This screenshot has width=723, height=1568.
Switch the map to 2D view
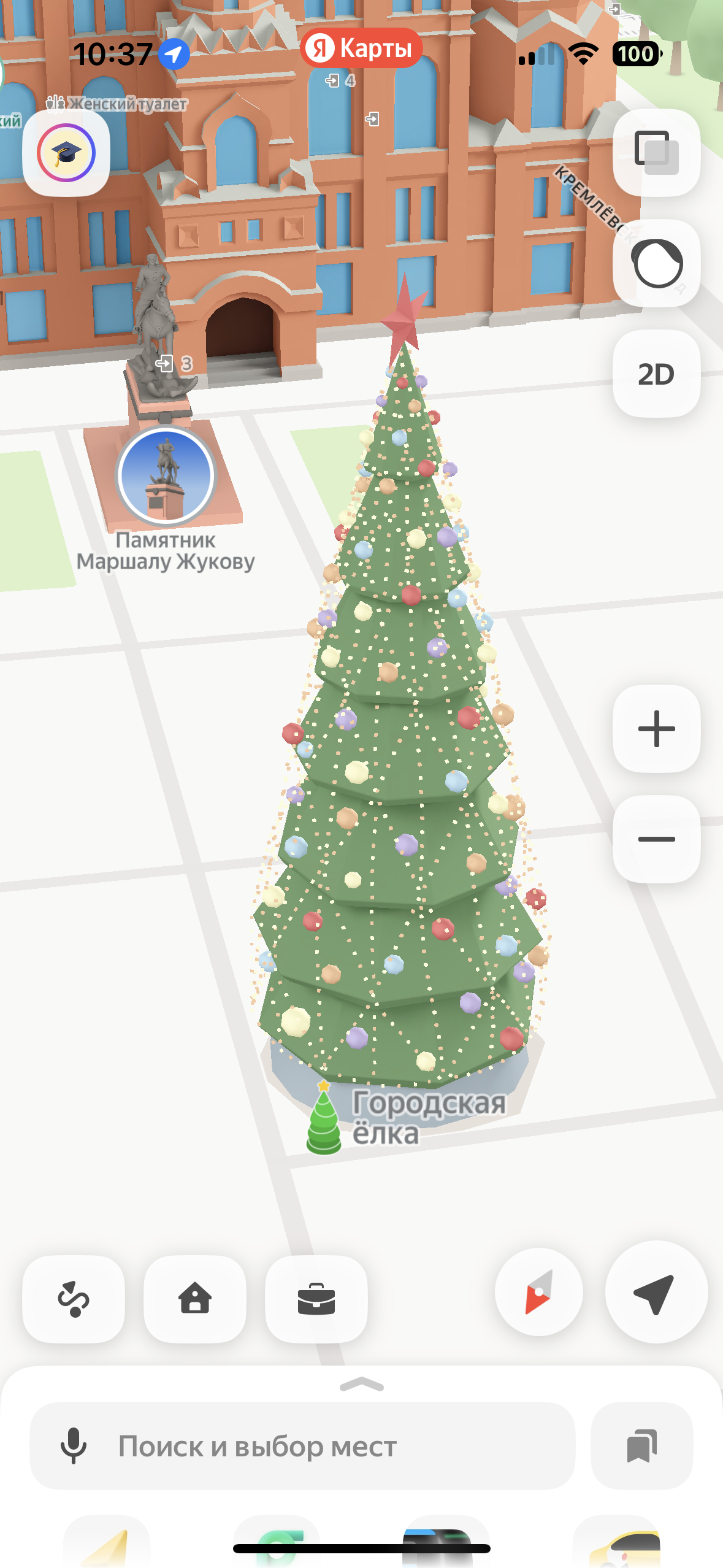(656, 374)
